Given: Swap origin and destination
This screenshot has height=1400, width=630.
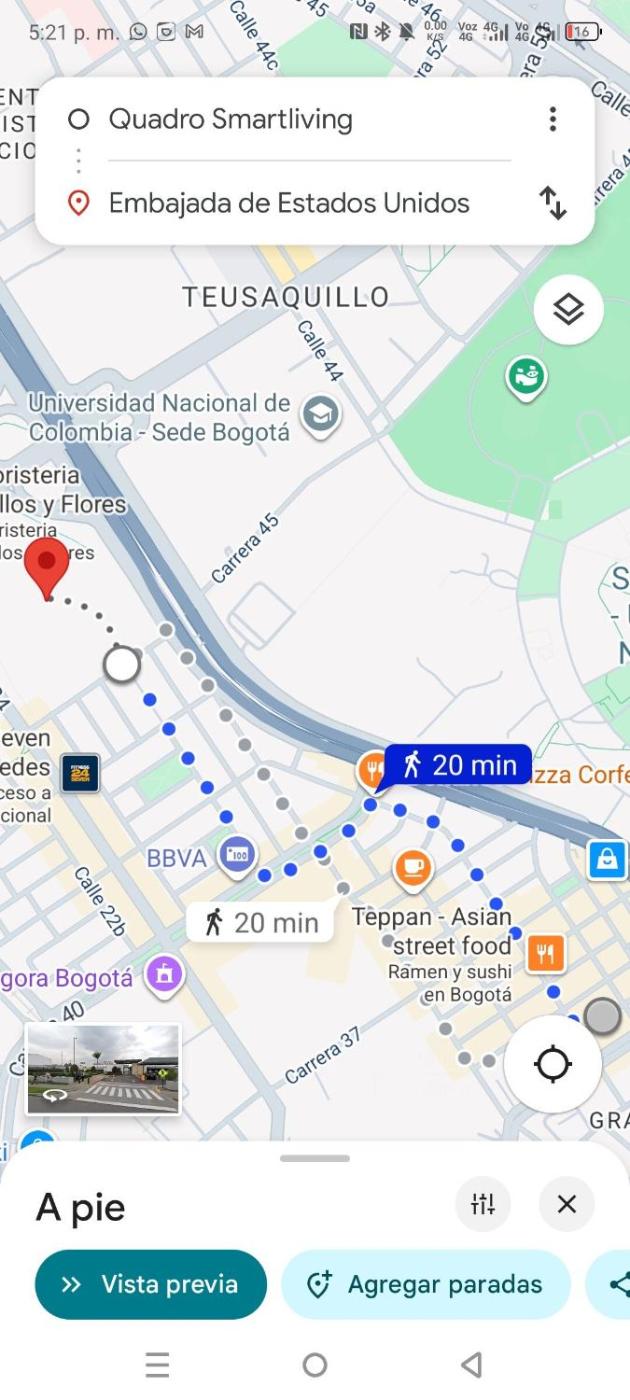Looking at the screenshot, I should pos(552,203).
